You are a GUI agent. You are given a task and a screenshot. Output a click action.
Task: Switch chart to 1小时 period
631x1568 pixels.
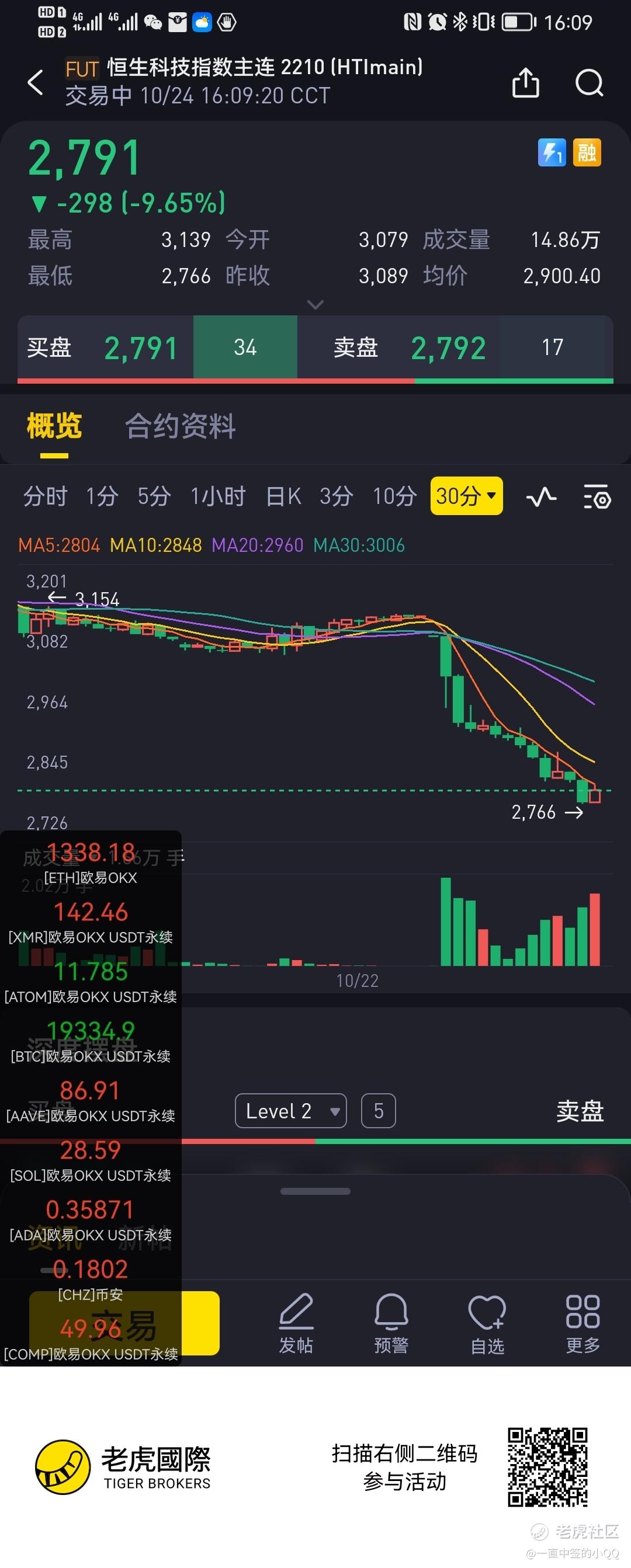tap(217, 496)
